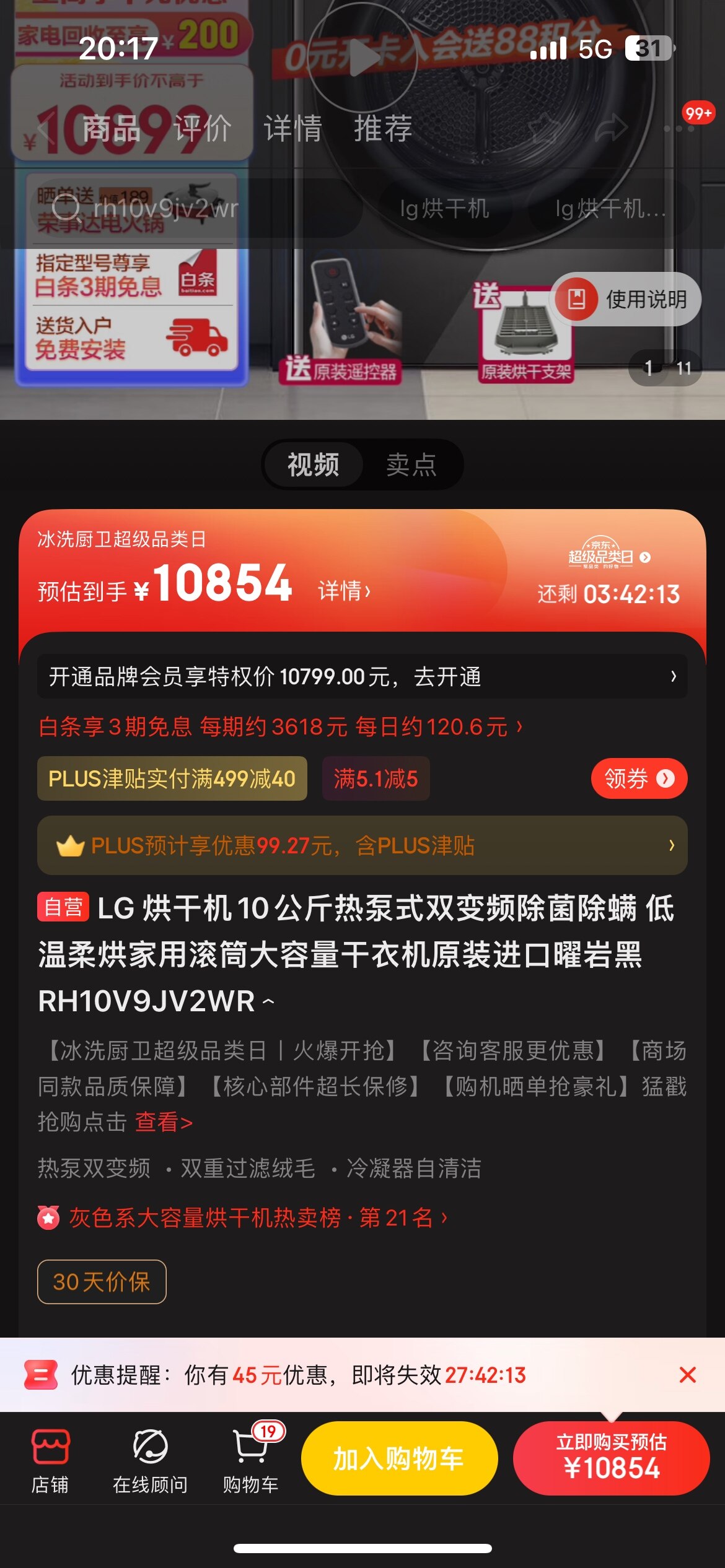This screenshot has height=1568, width=725.
Task: Add item with 加入购物车
Action: point(398,1458)
